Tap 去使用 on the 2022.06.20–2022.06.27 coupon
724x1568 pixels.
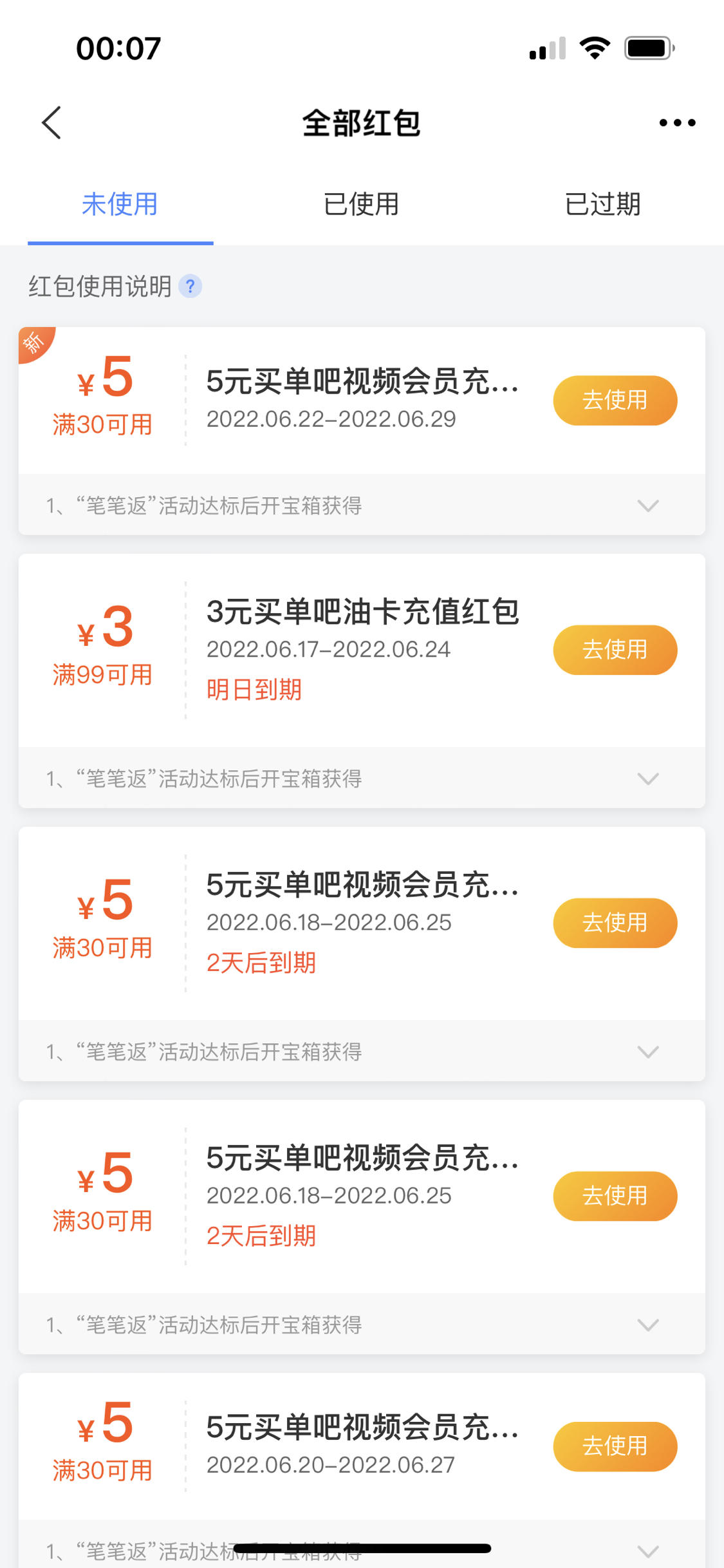(x=615, y=1446)
